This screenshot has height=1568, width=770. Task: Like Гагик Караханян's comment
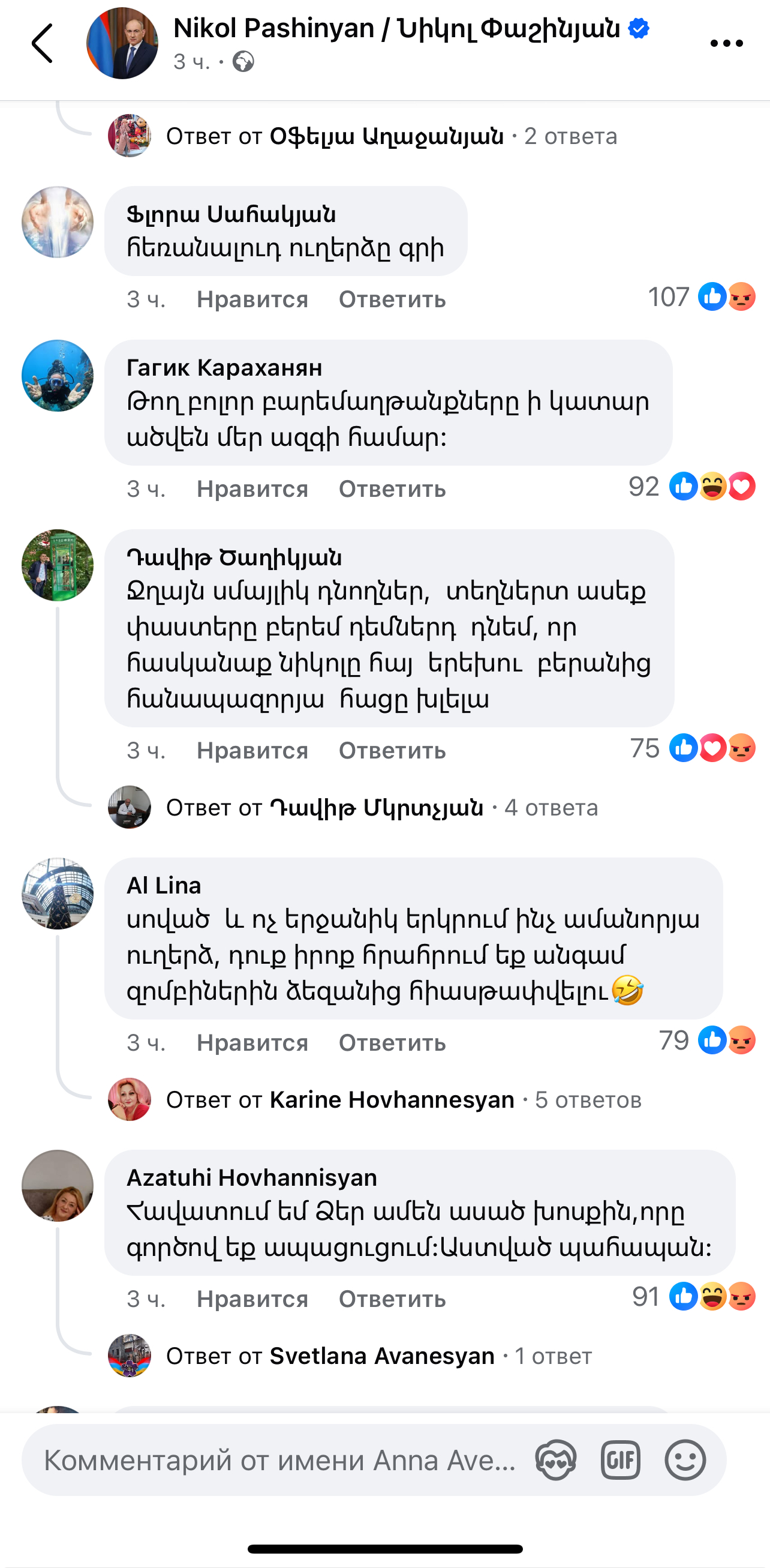pos(252,489)
